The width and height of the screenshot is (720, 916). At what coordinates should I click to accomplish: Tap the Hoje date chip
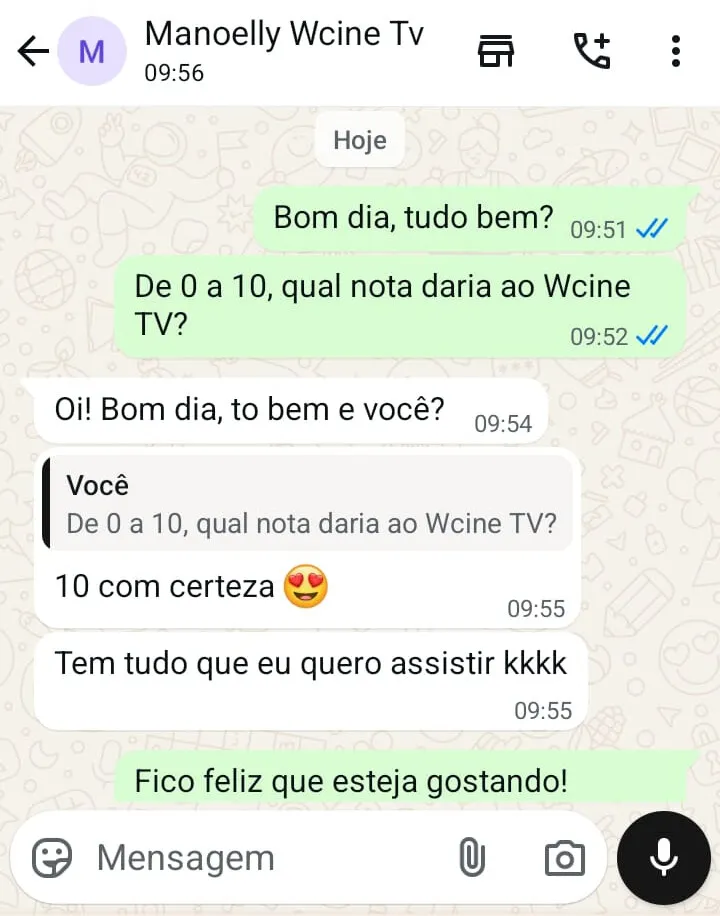[x=358, y=140]
